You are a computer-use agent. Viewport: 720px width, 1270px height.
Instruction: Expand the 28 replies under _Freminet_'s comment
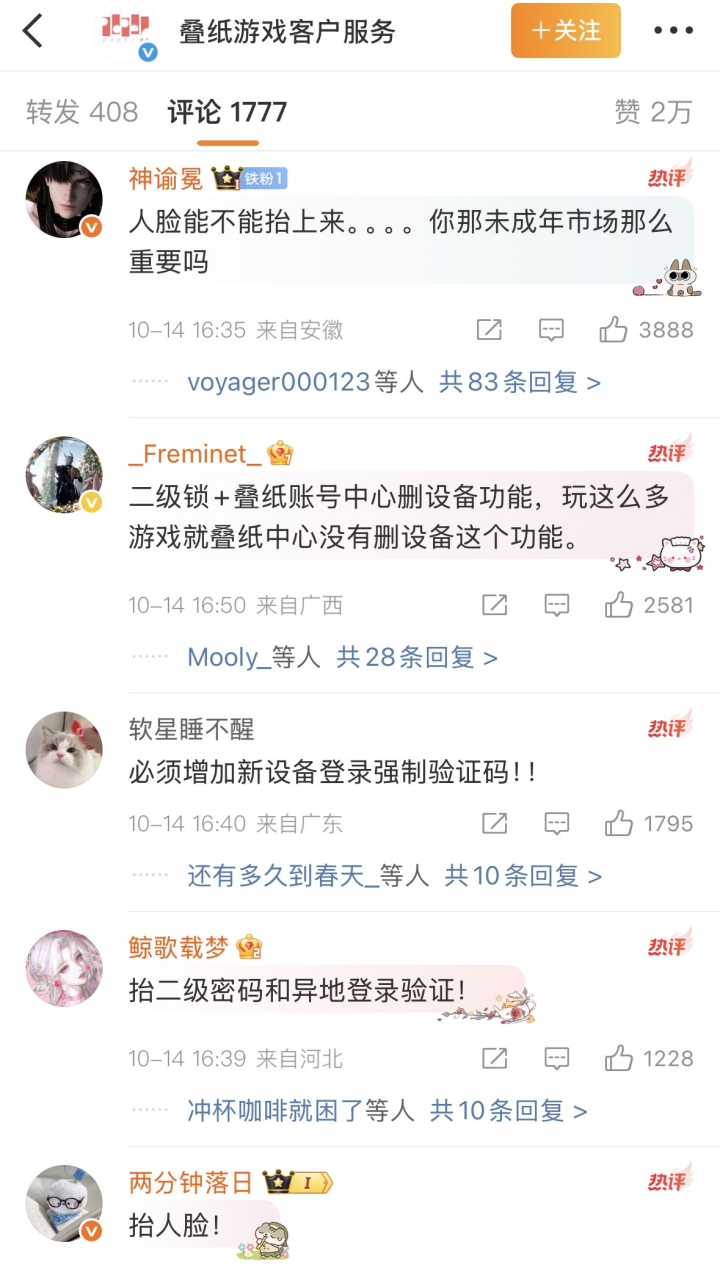tap(417, 657)
